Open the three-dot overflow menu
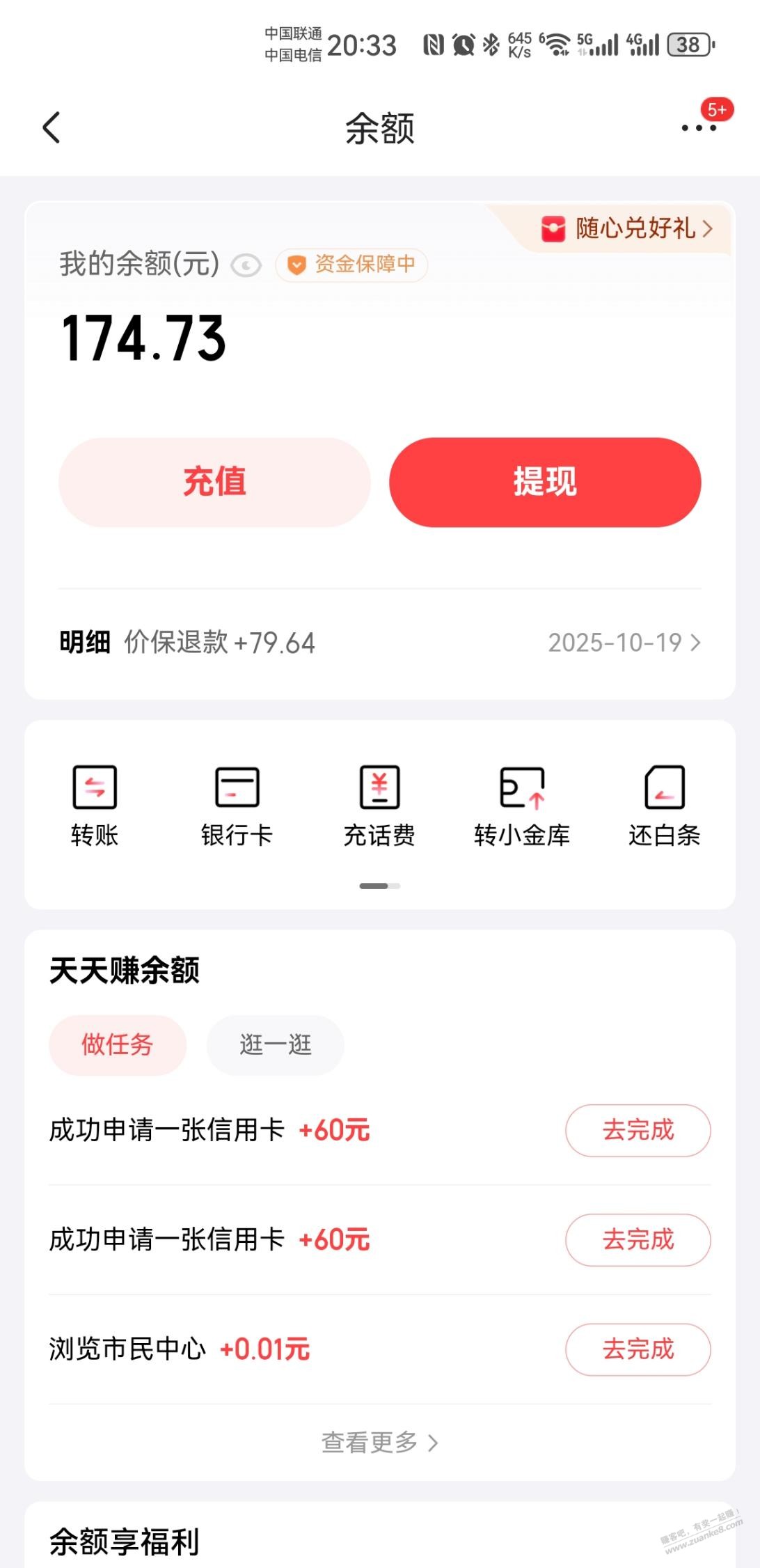This screenshot has width=760, height=1568. 698,128
